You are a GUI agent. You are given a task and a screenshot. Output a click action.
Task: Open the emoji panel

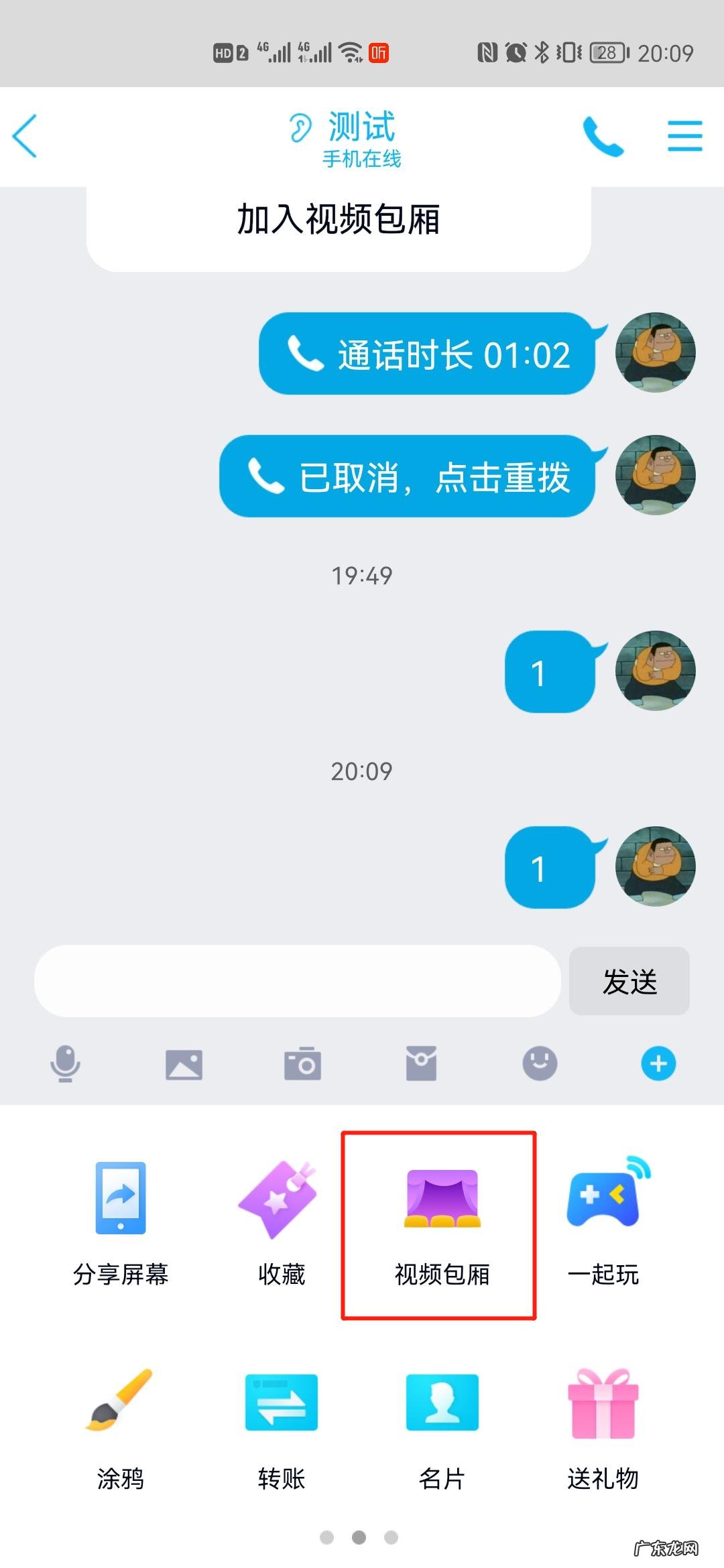click(540, 1063)
